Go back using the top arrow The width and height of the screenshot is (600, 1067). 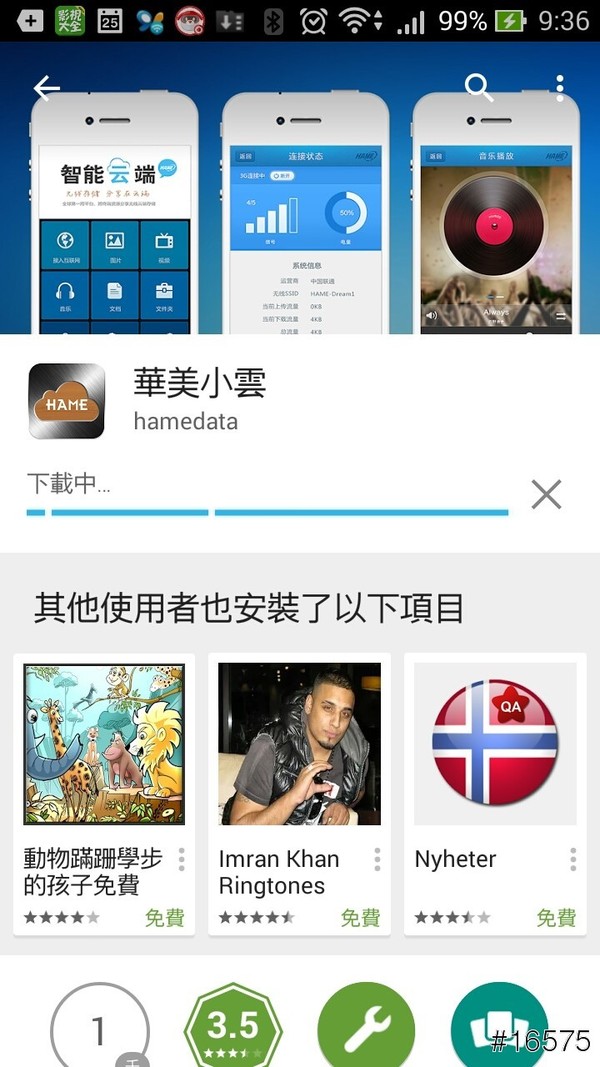(47, 88)
